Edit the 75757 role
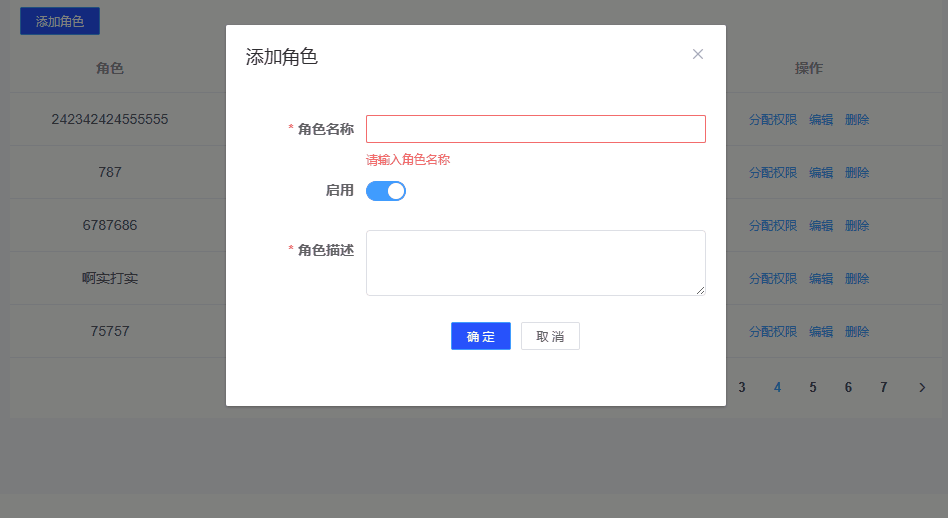The height and width of the screenshot is (518, 948). point(821,332)
